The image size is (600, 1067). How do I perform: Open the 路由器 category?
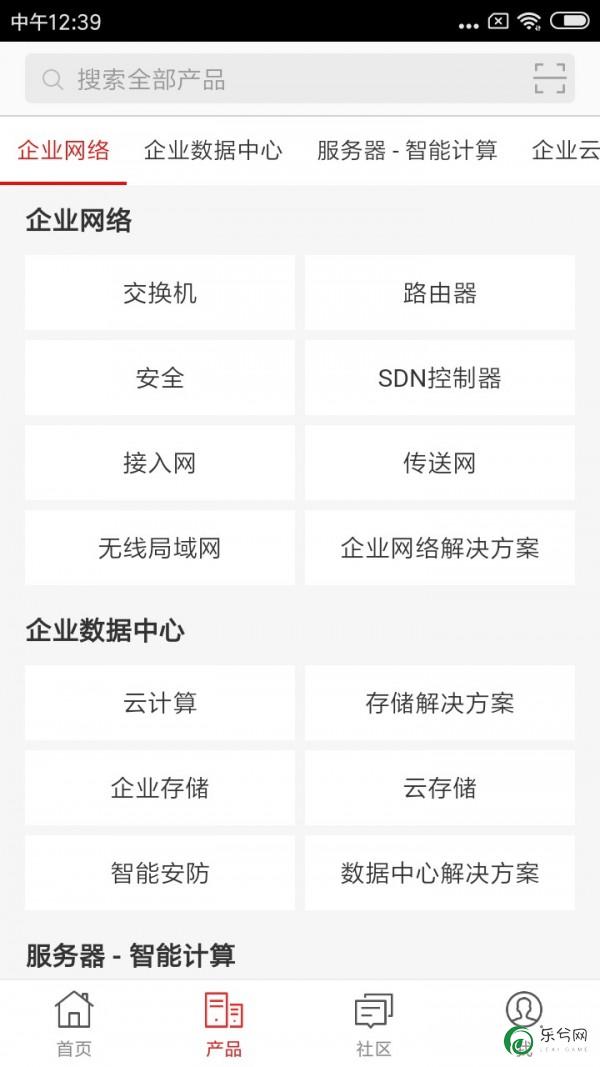click(439, 293)
